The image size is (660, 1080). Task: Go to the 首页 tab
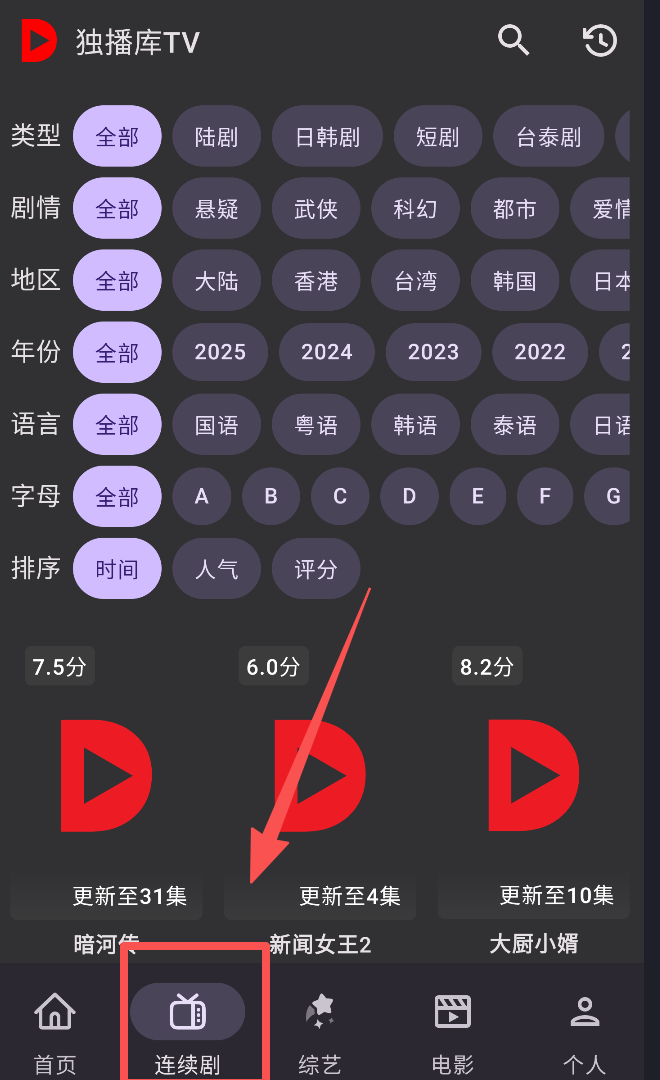click(55, 1030)
